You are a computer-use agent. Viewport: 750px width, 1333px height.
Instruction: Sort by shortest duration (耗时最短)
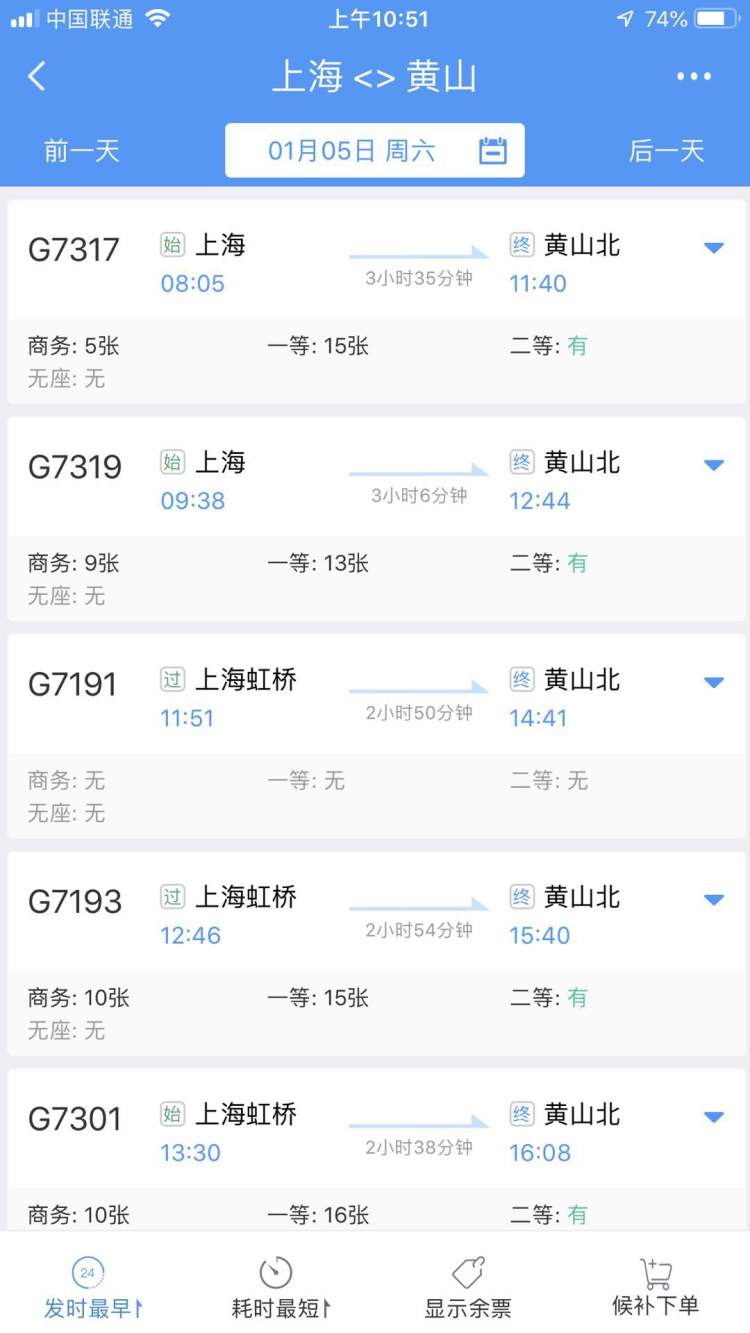pos(281,1288)
